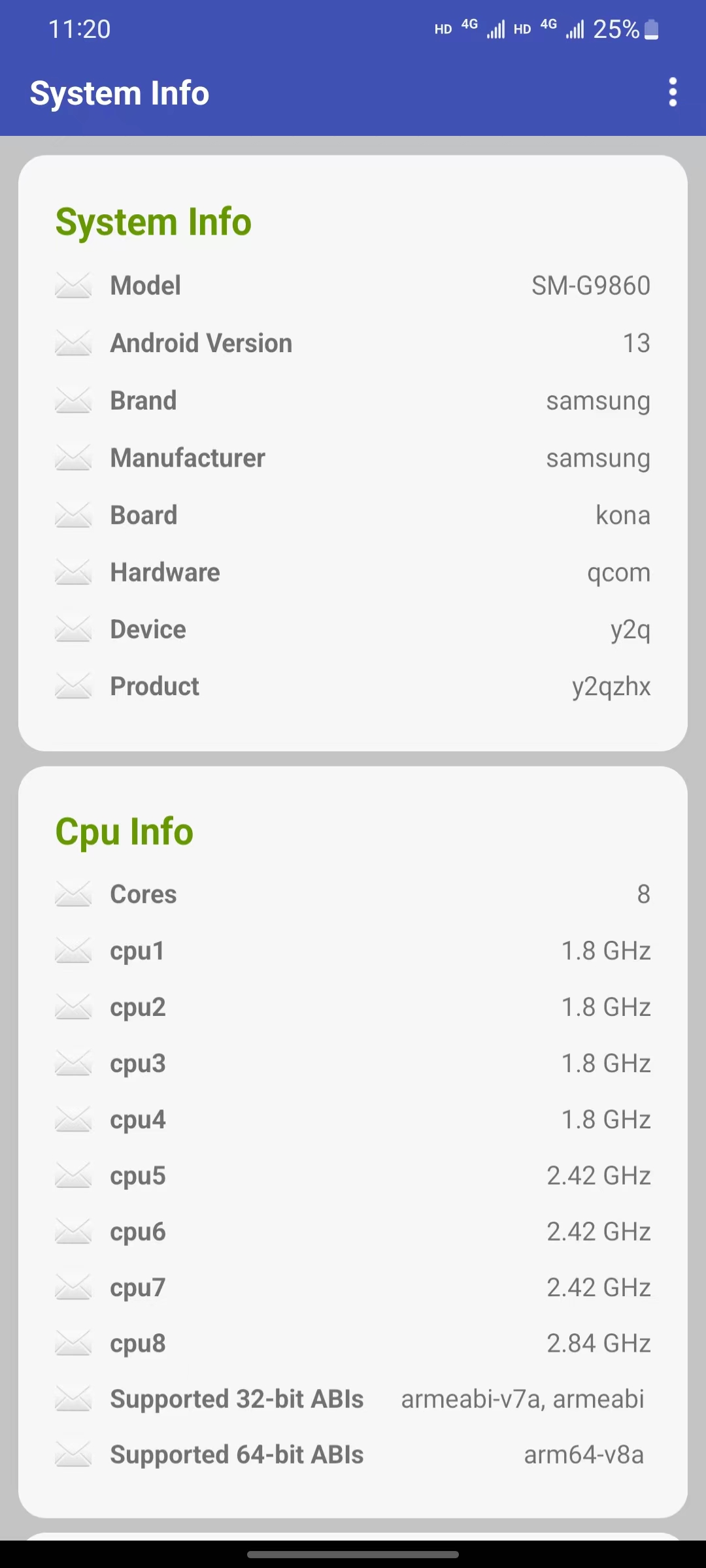Select the Model row showing SM-G9860
Image resolution: width=706 pixels, height=1568 pixels.
coord(353,286)
